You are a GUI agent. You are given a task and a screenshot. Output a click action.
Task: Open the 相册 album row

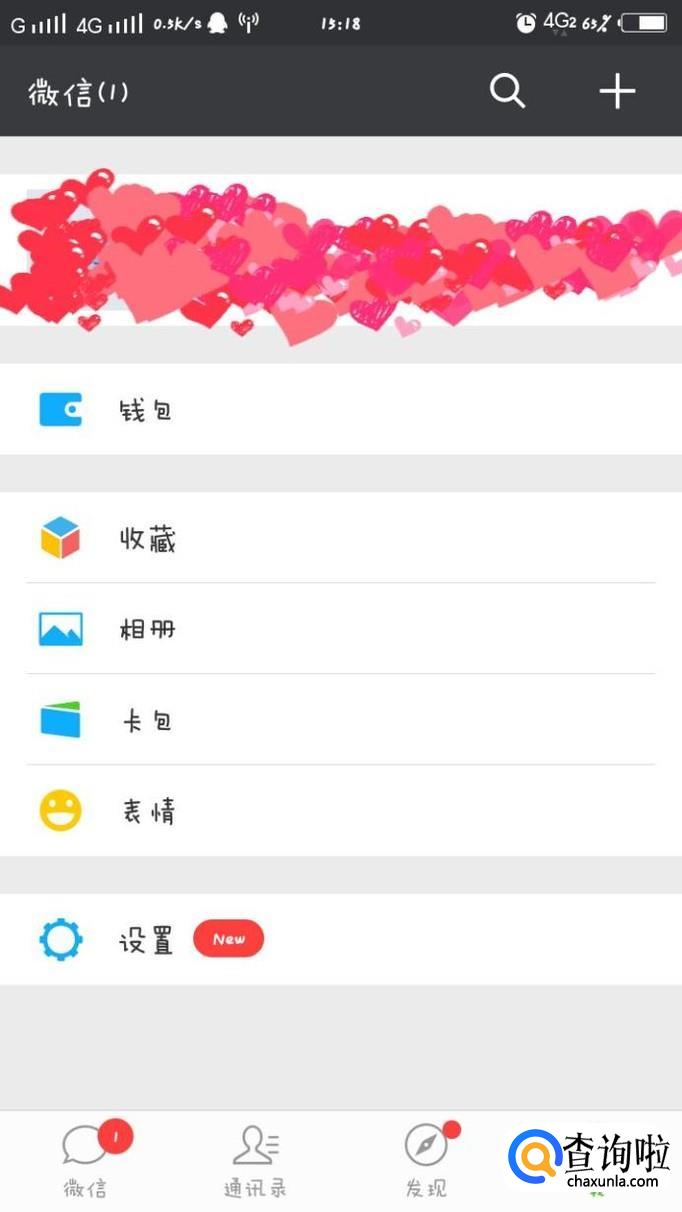[x=340, y=630]
